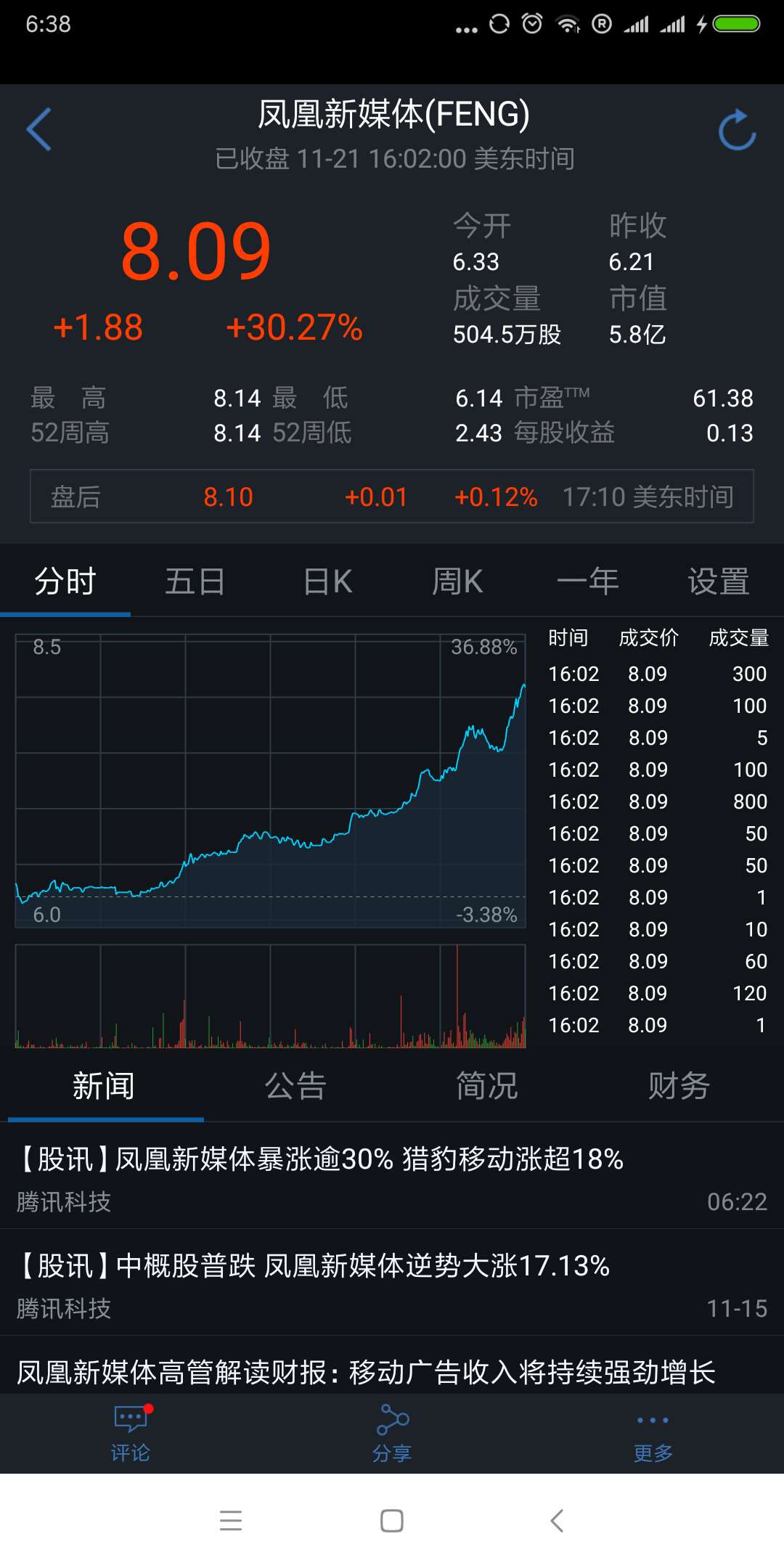The height and width of the screenshot is (1568, 784).
Task: Select the 新闻 news tab
Action: 103,1086
